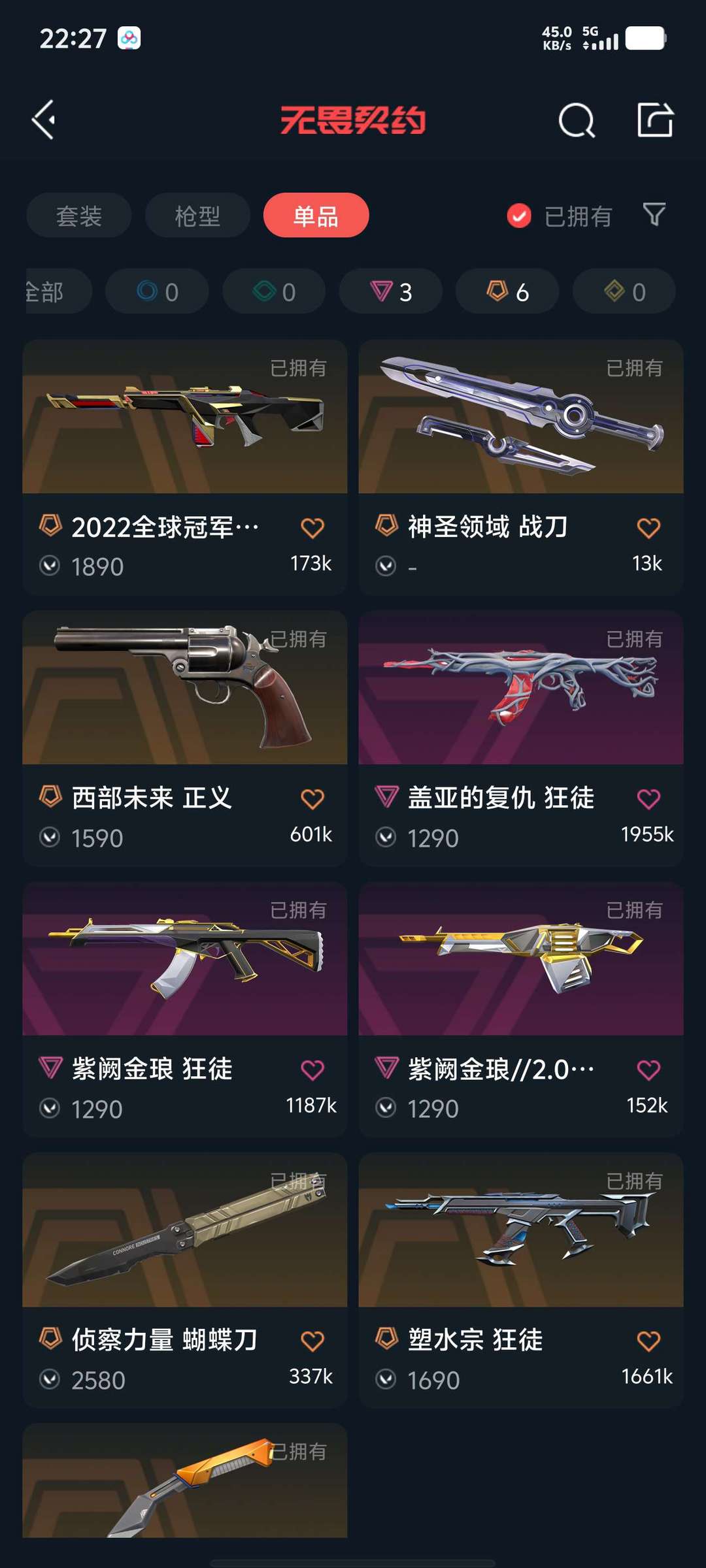706x1568 pixels.
Task: Switch to the 枪型 tab
Action: [x=197, y=216]
